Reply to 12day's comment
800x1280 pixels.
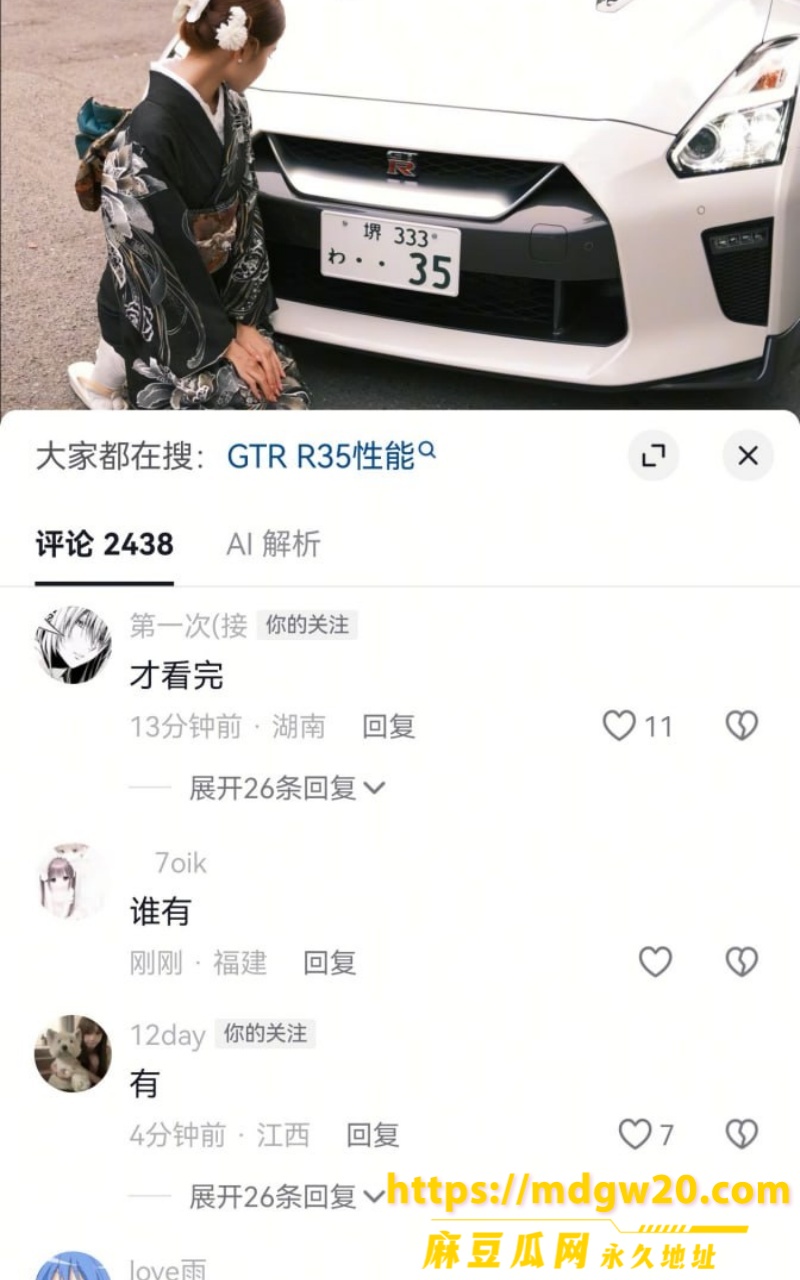[373, 1135]
